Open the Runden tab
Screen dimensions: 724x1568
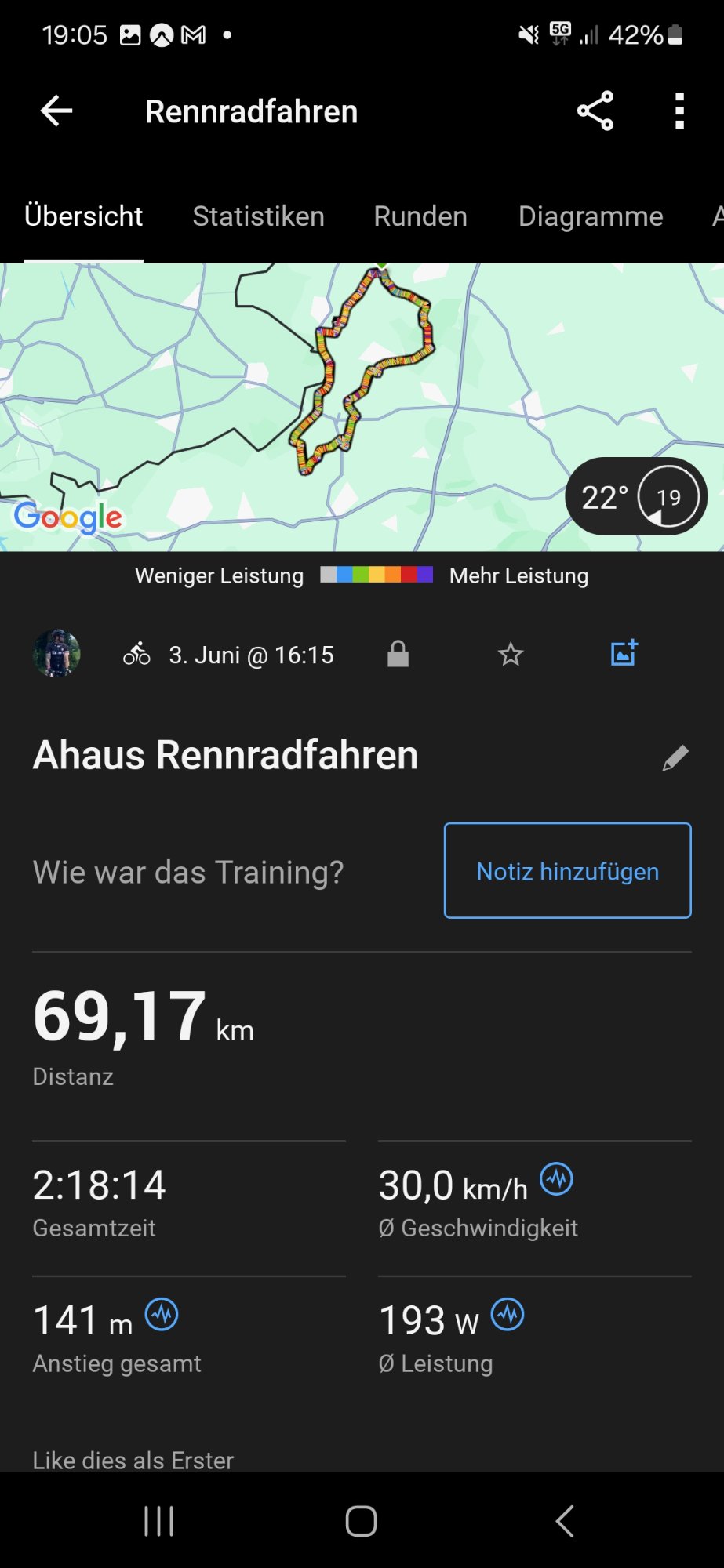(420, 216)
